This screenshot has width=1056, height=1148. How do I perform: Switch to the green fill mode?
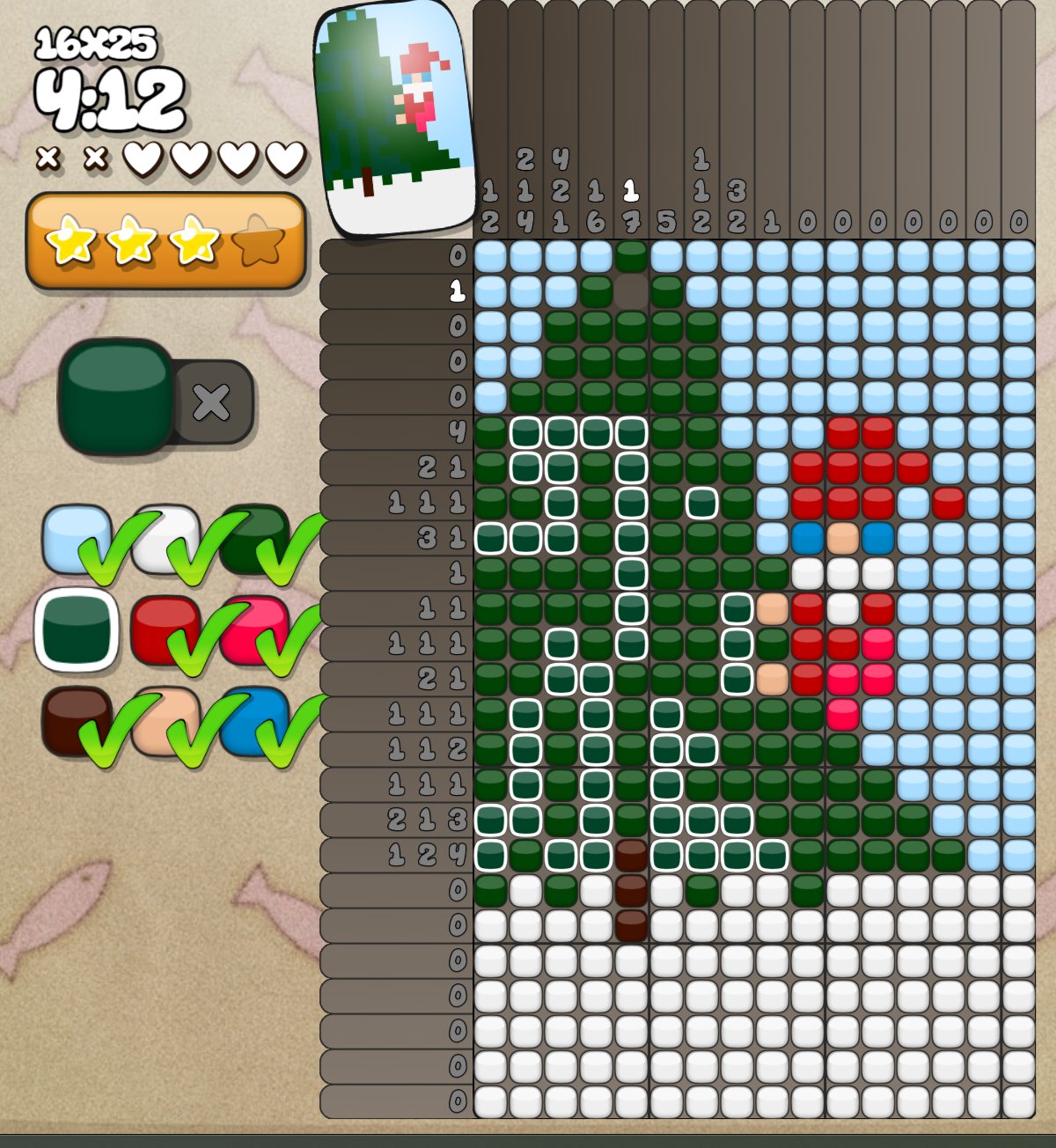coord(116,396)
